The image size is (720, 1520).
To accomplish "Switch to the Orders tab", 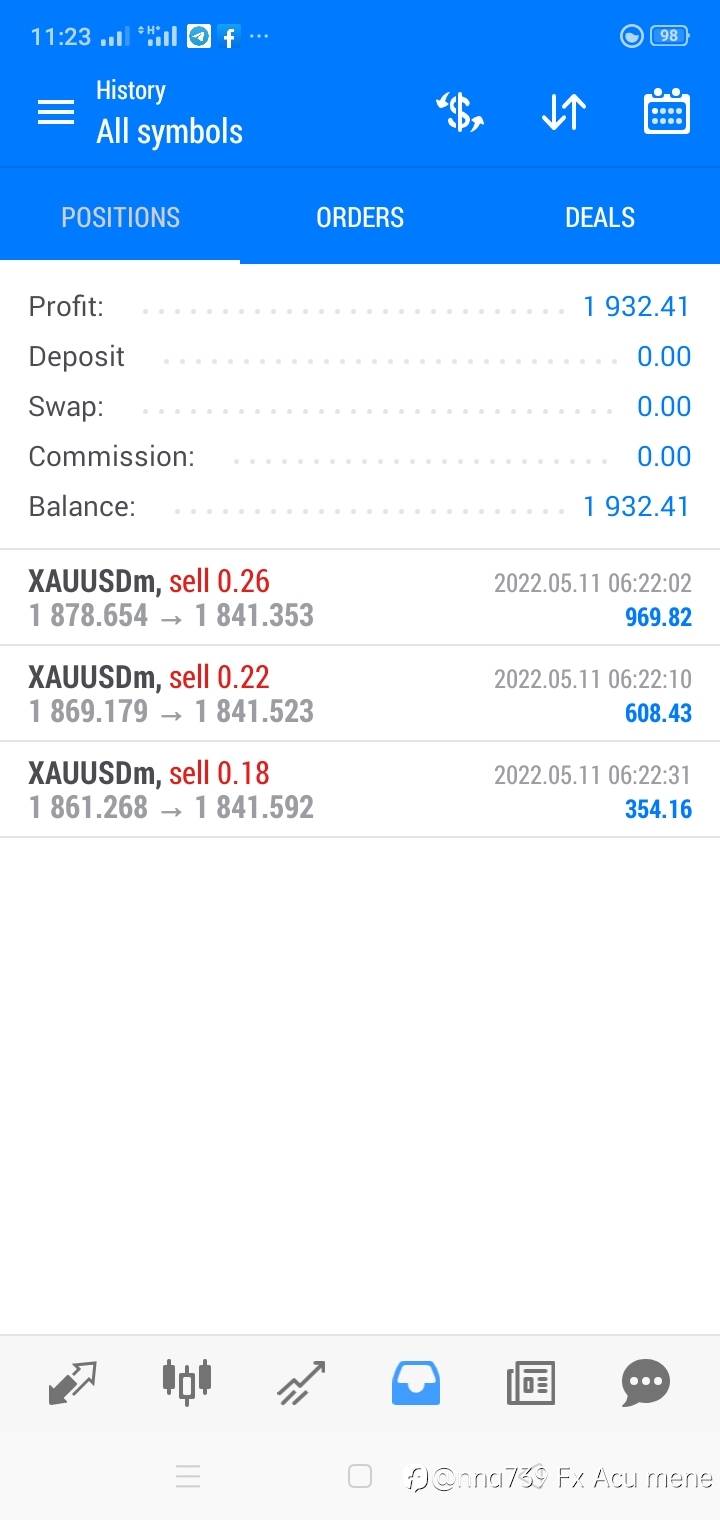I will click(360, 217).
